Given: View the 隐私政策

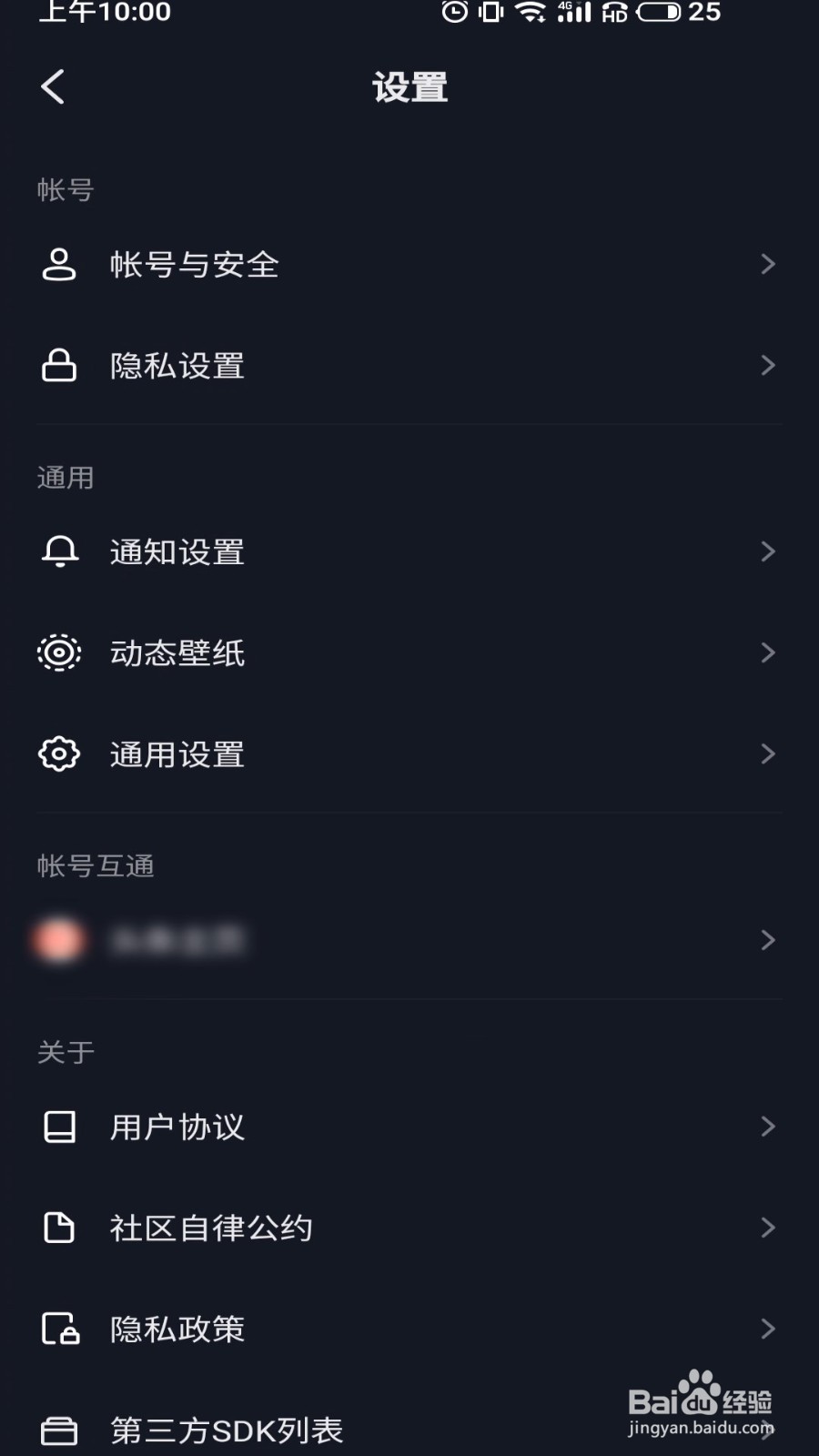Looking at the screenshot, I should (409, 1330).
